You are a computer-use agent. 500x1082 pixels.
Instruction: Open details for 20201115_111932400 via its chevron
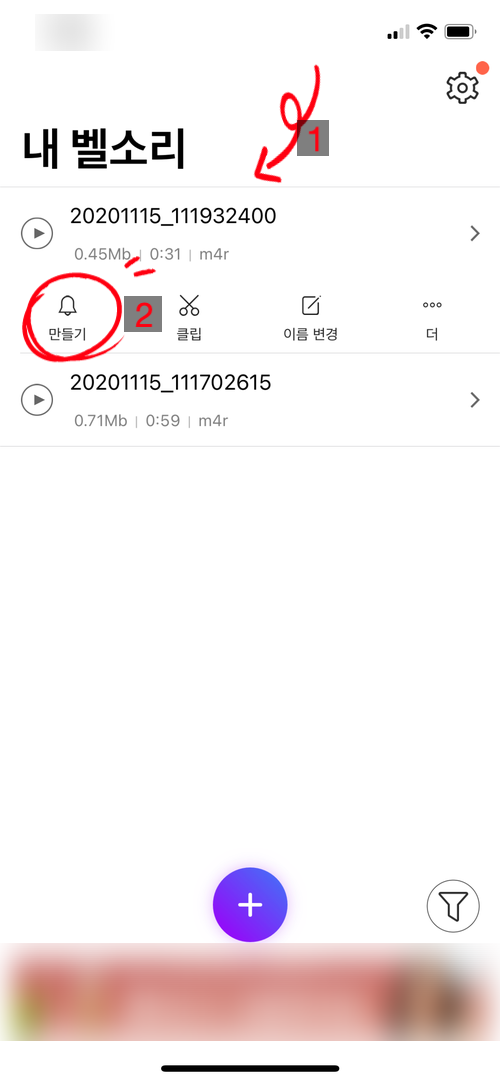point(474,234)
